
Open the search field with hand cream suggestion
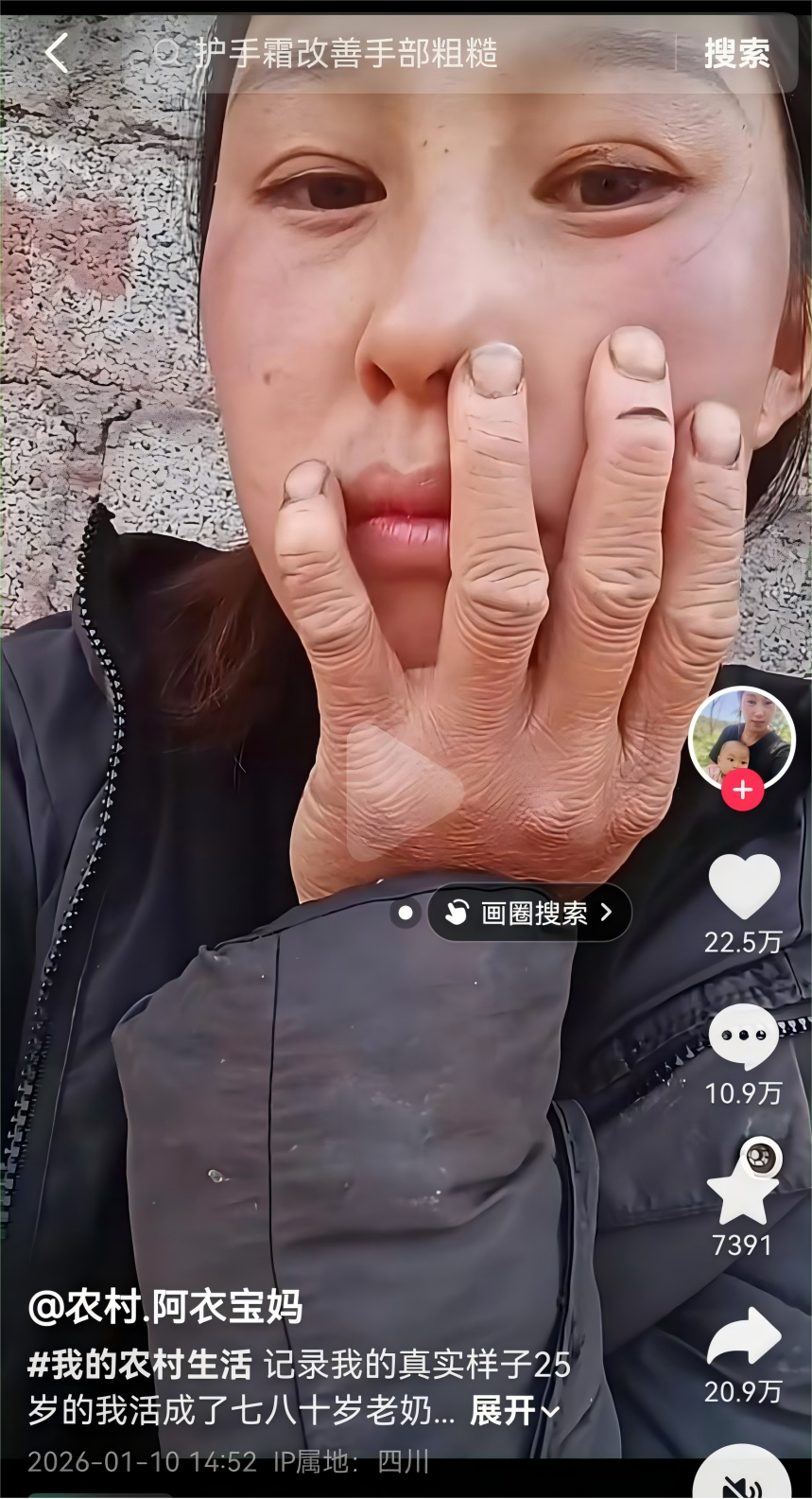pyautogui.click(x=378, y=53)
